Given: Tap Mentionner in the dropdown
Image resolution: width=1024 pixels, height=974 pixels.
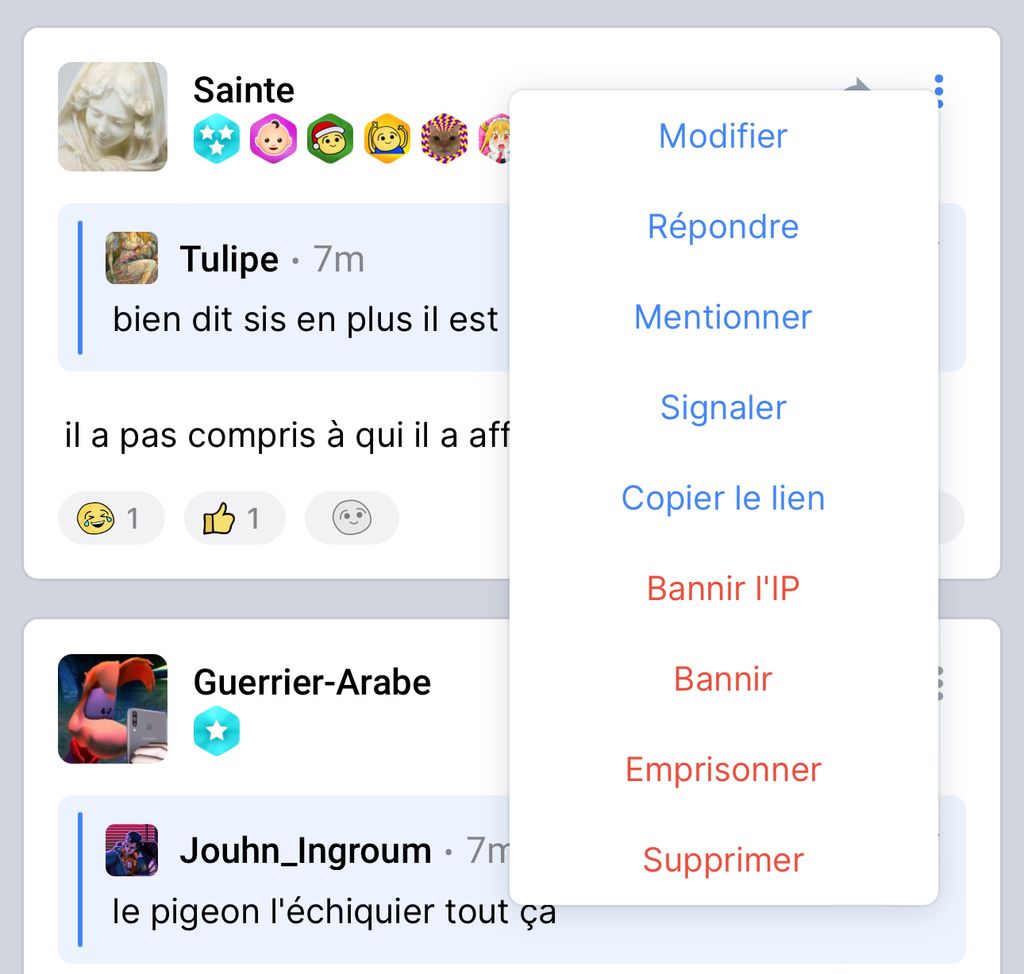Looking at the screenshot, I should [x=723, y=317].
